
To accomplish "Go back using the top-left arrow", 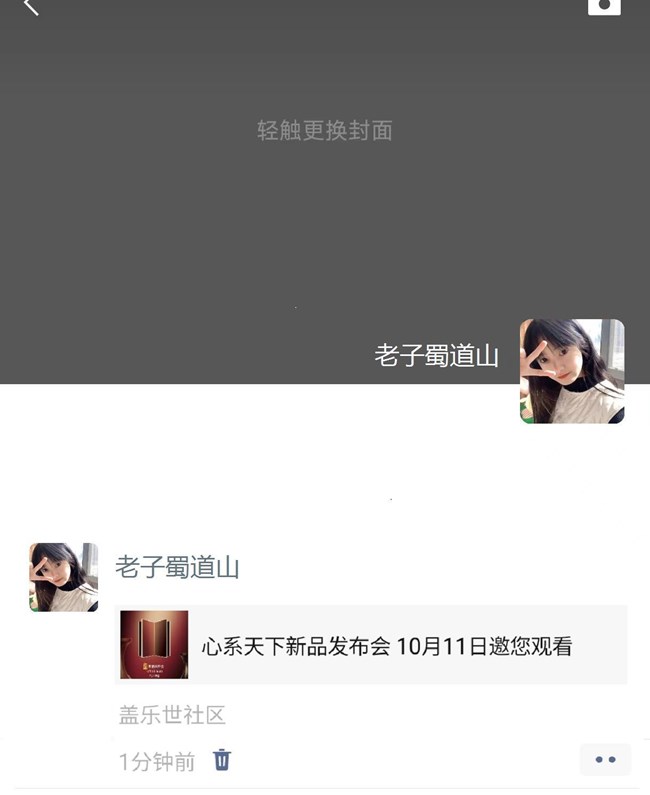I will point(30,7).
